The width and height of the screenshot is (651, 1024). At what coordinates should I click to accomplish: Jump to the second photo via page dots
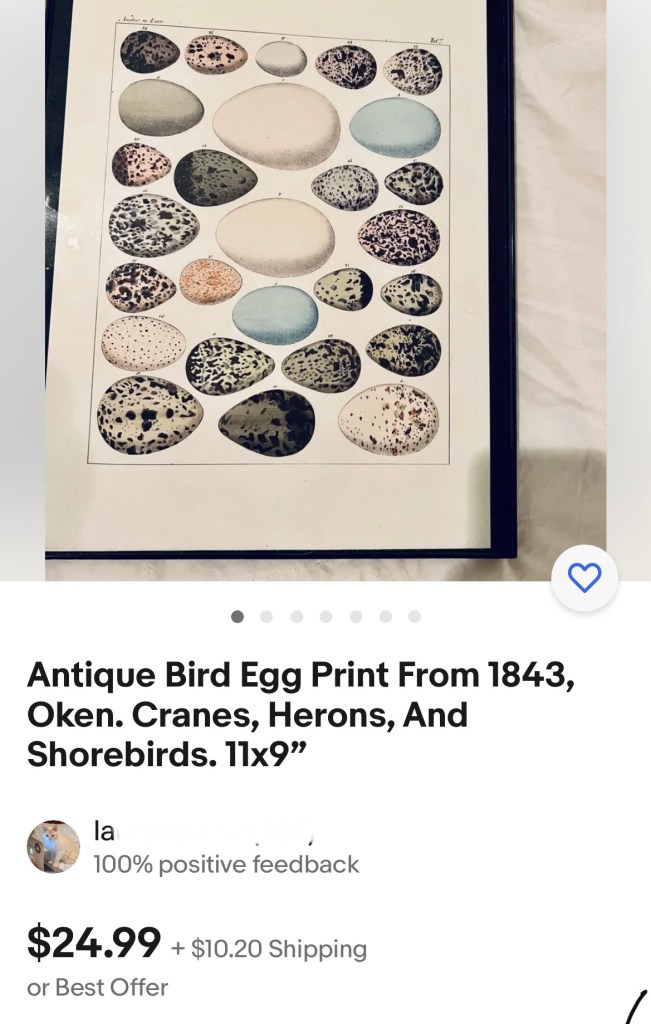pos(267,617)
